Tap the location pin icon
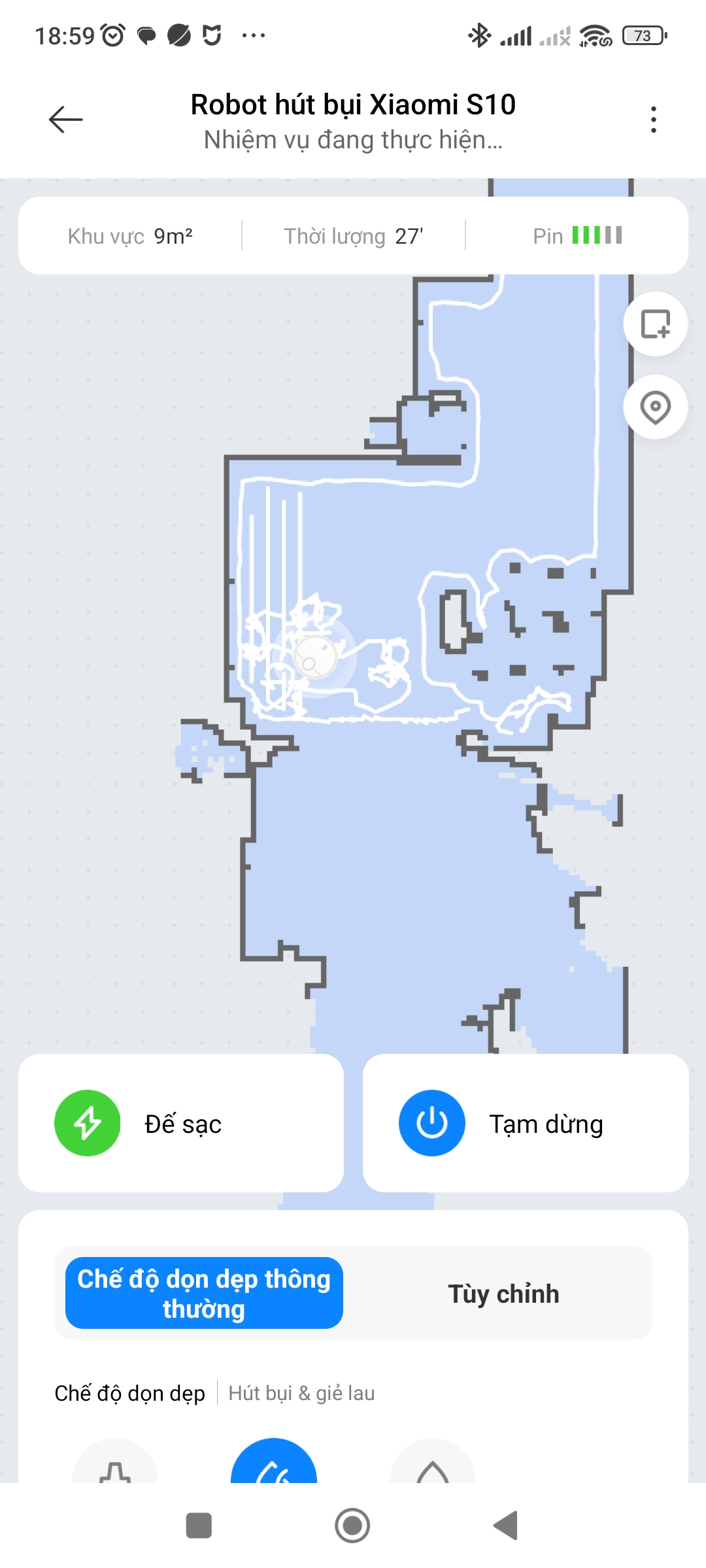 click(655, 407)
